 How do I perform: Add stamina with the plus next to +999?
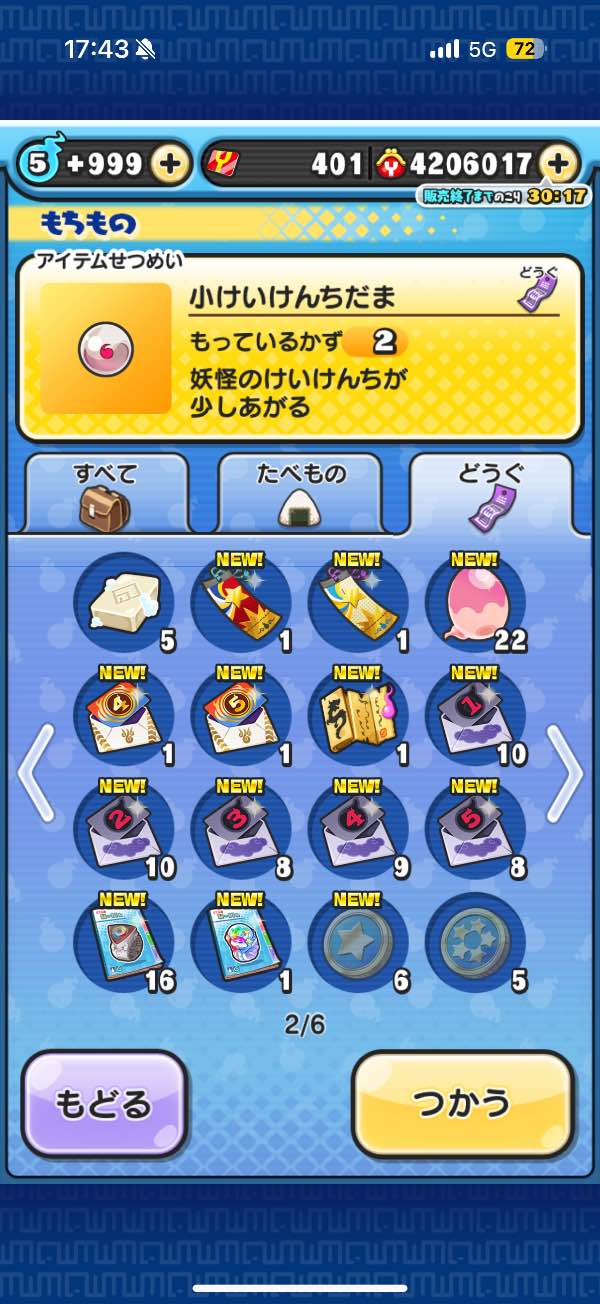click(x=172, y=164)
